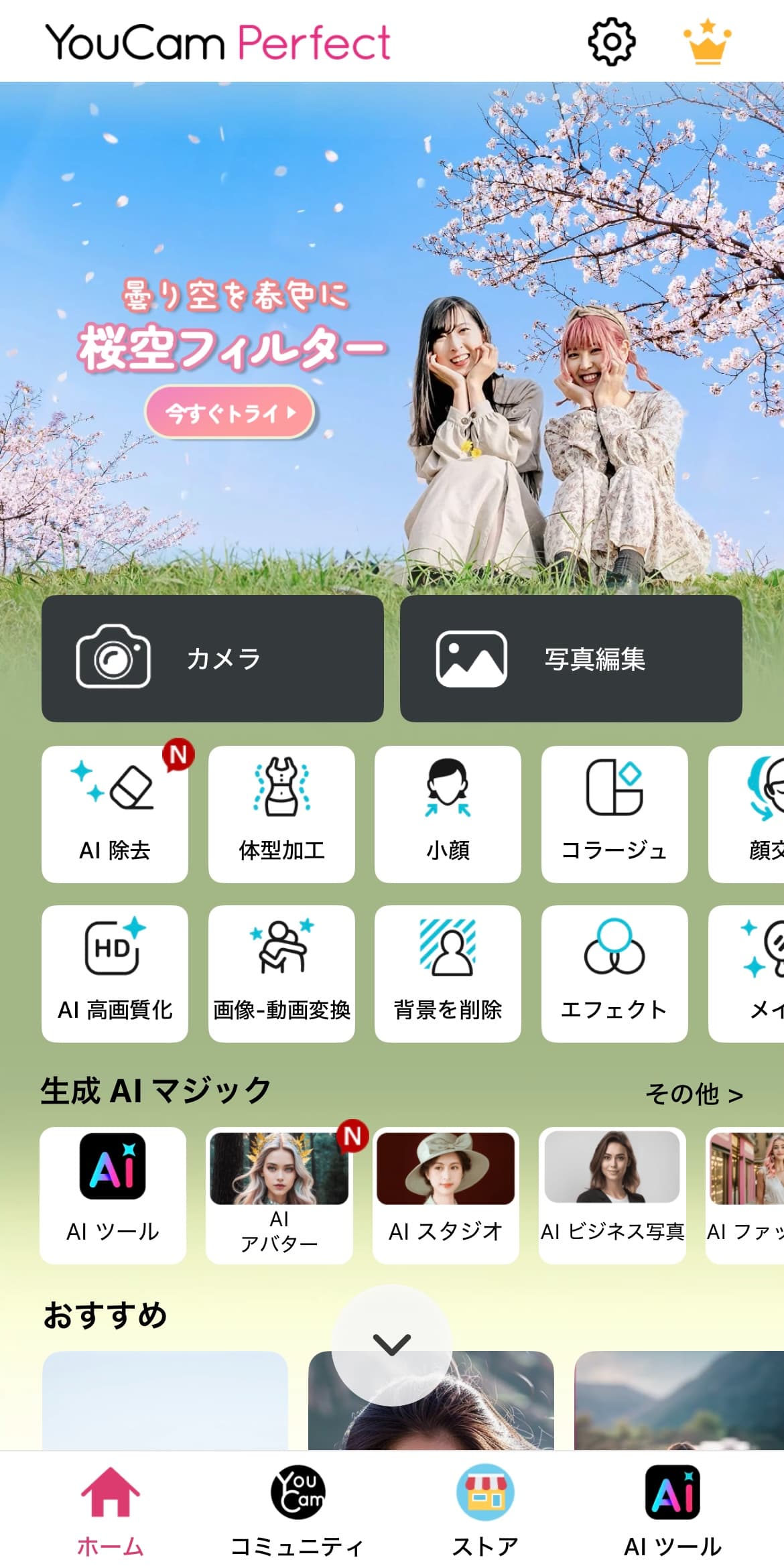Viewport: 784px width, 1568px height.
Task: Open the 体型加工 tool
Action: [281, 813]
